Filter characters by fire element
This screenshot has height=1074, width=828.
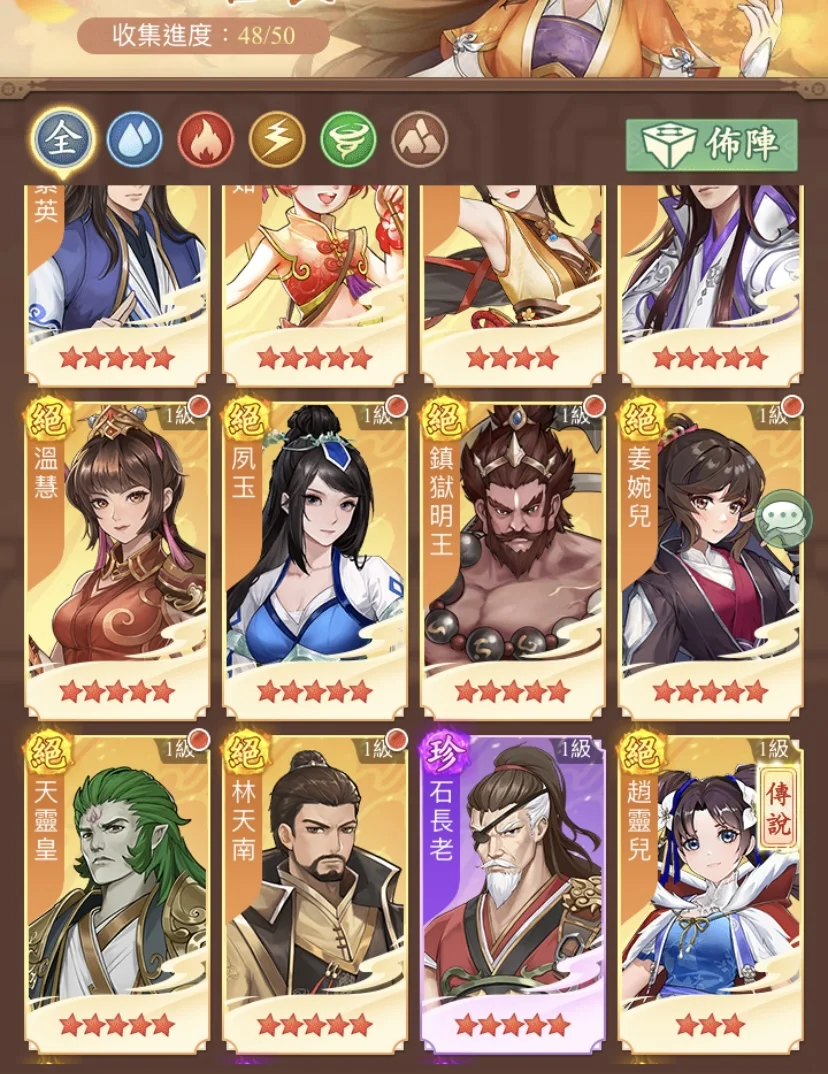205,140
